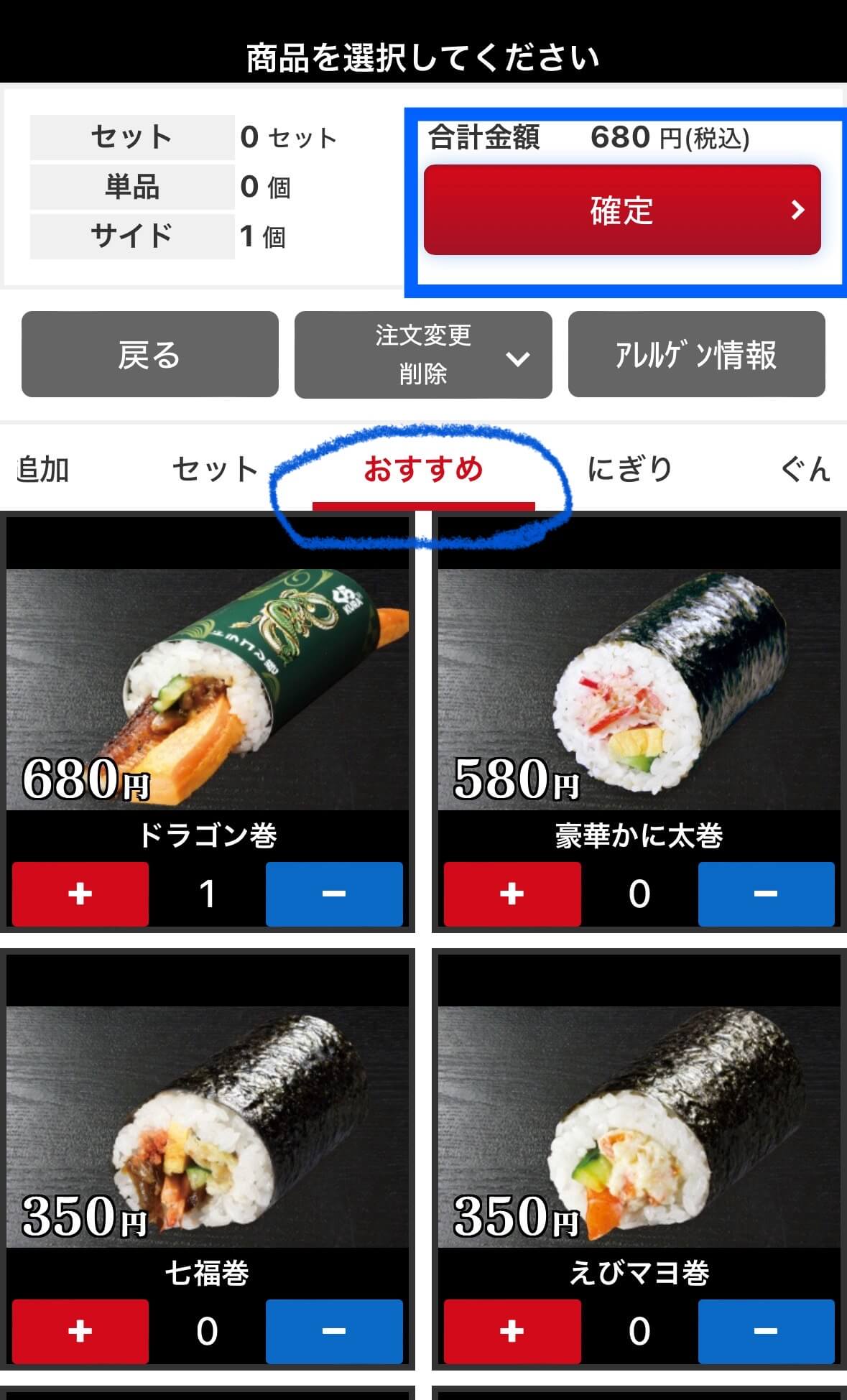The image size is (847, 1400).
Task: Add one 豪華かに太巻 to order
Action: tap(512, 894)
